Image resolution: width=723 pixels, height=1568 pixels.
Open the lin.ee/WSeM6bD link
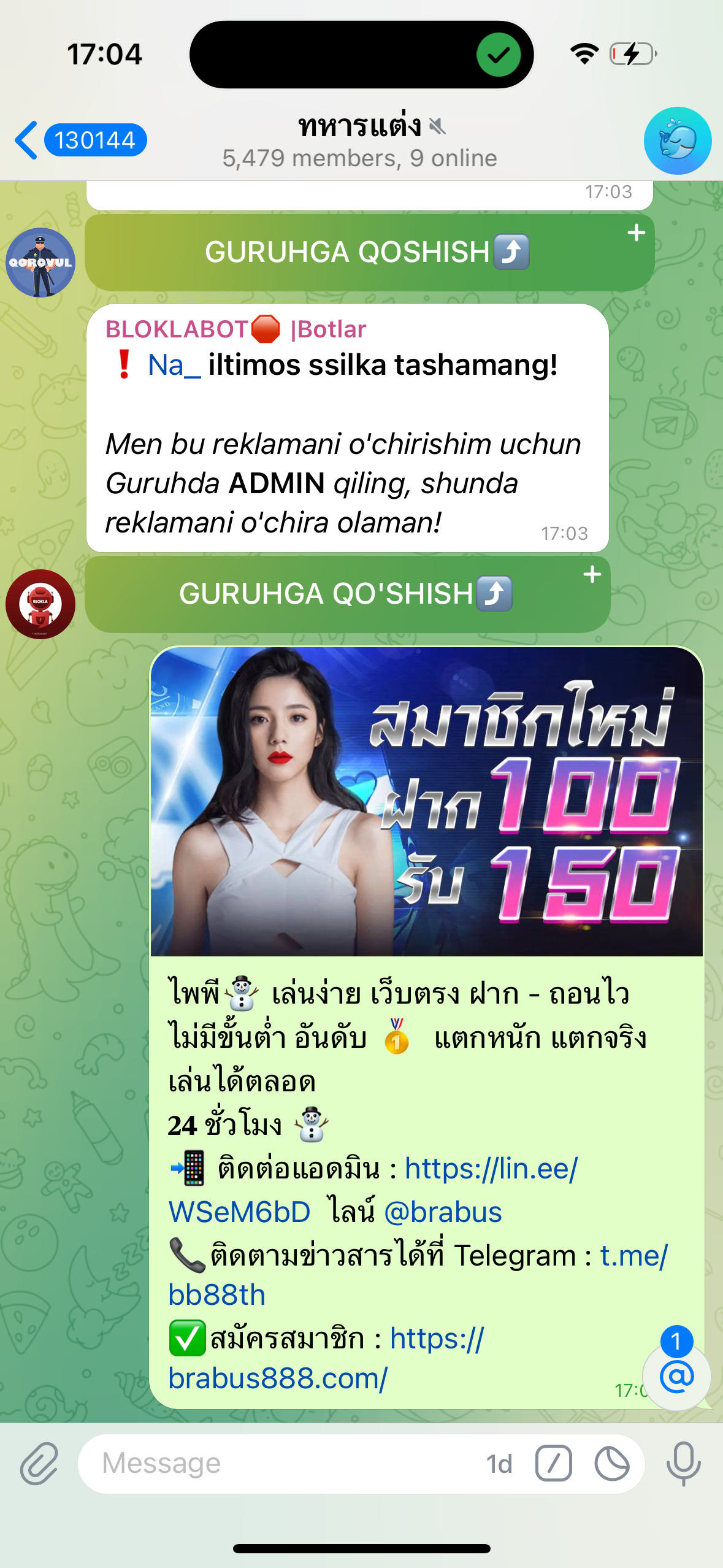(491, 1169)
